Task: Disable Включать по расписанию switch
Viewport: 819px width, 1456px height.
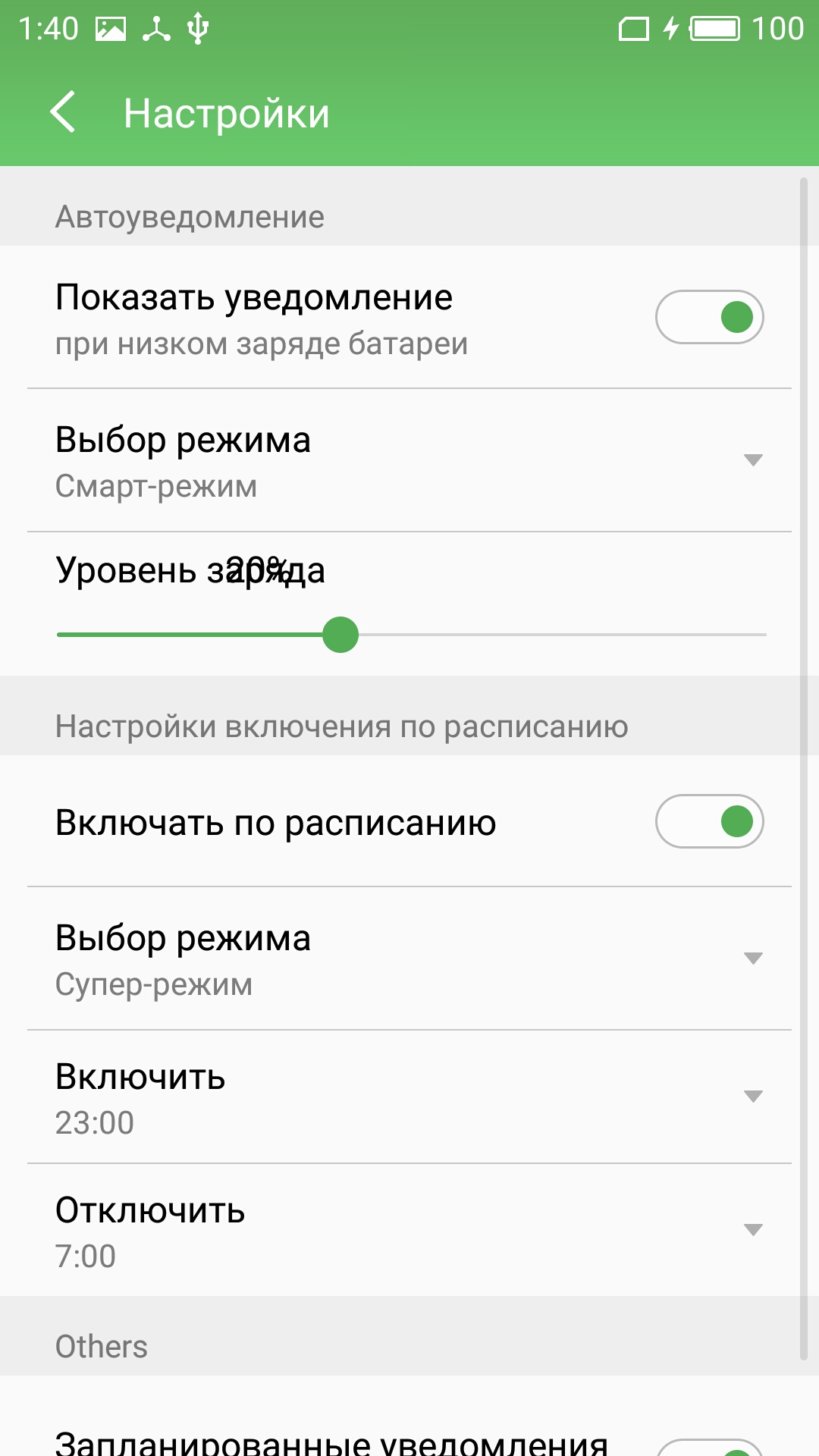Action: (709, 821)
